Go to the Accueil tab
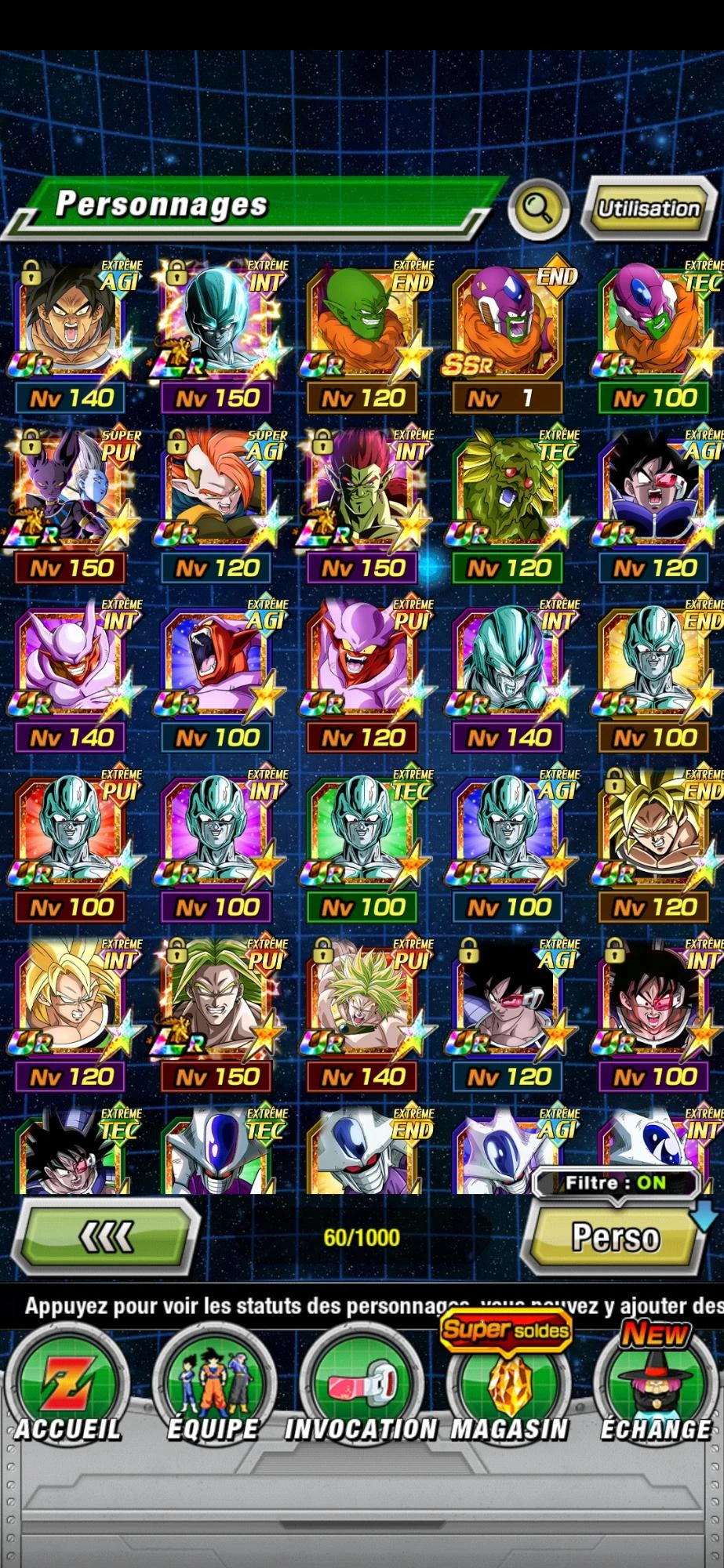The width and height of the screenshot is (724, 1568). tap(68, 1388)
